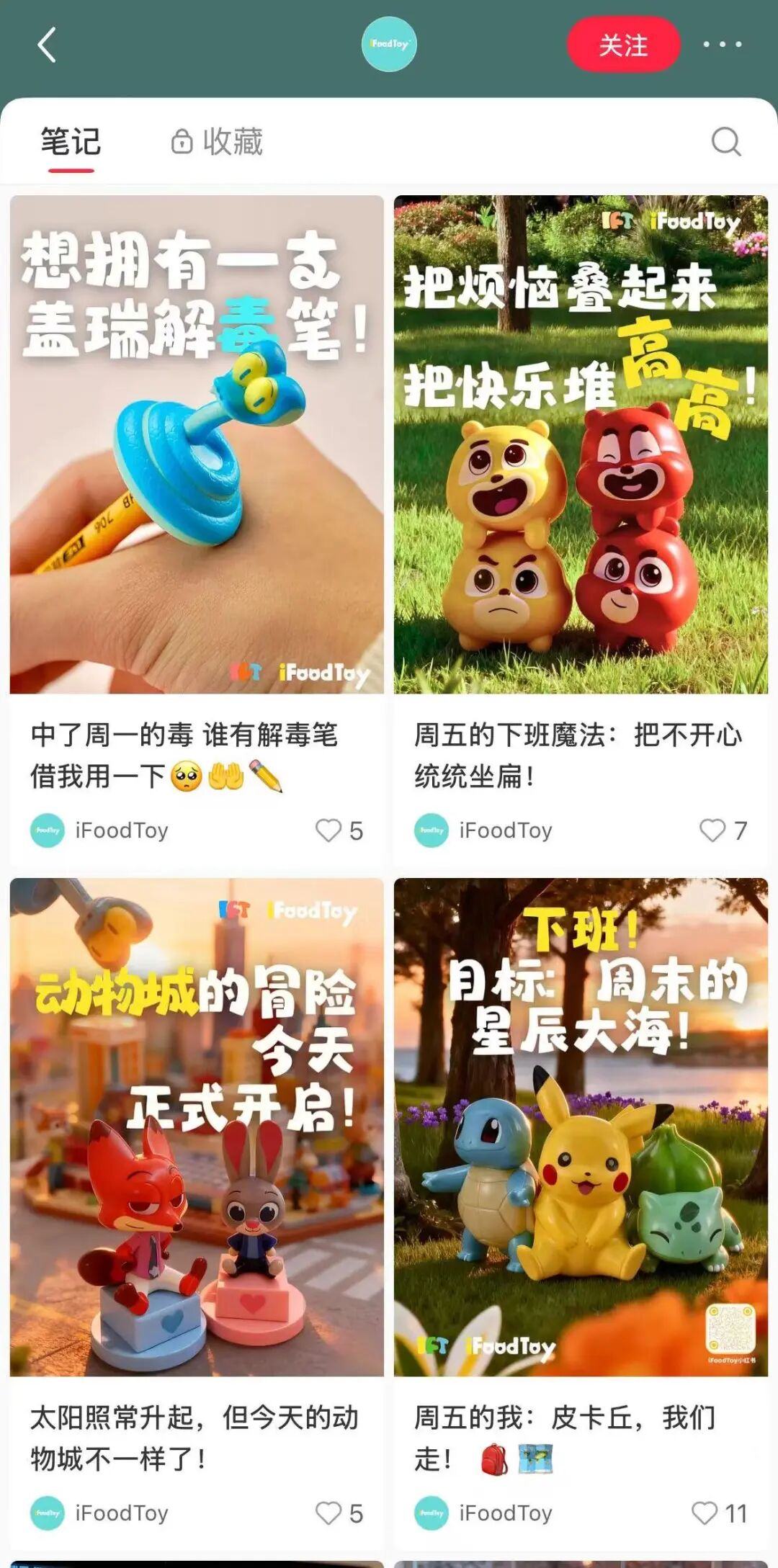Open iFoodToy avatar under the 解毒笔 note
This screenshot has width=778, height=1568.
(47, 830)
